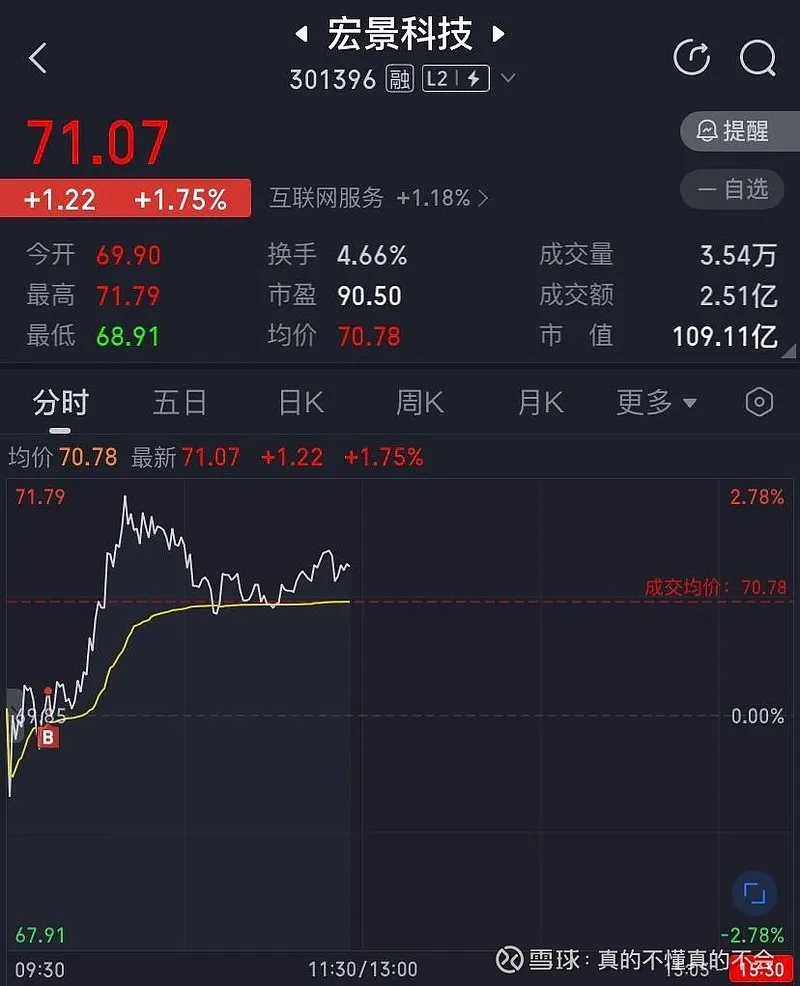The width and height of the screenshot is (800, 986).
Task: Switch to the 月K tab
Action: 540,403
